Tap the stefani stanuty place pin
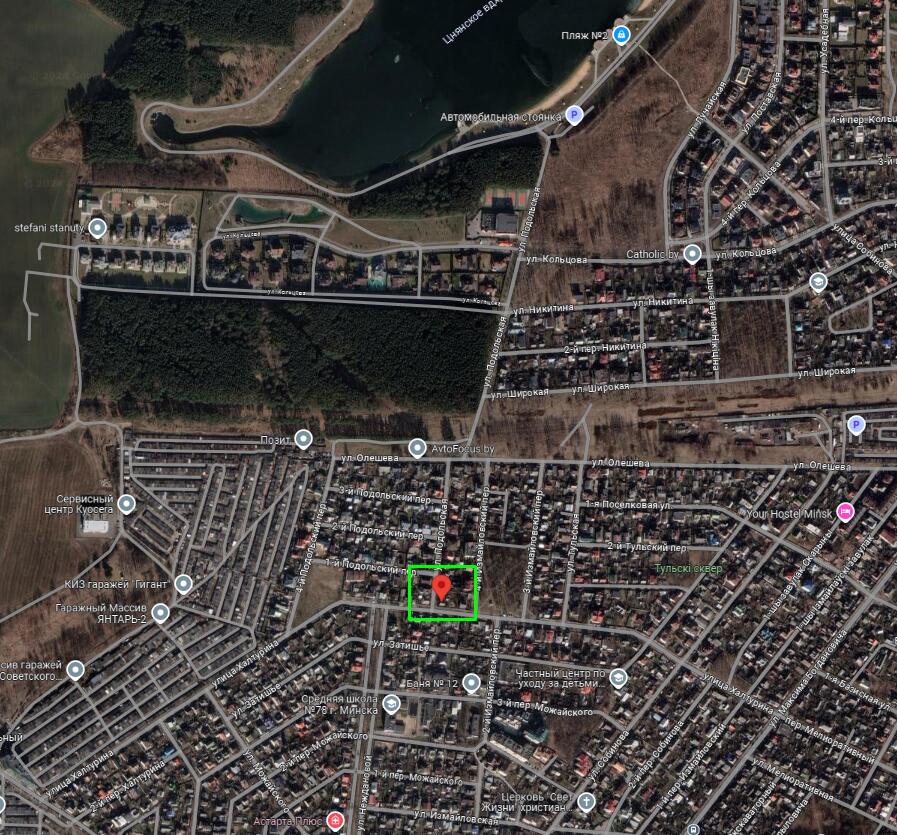The image size is (897, 835). pyautogui.click(x=97, y=228)
